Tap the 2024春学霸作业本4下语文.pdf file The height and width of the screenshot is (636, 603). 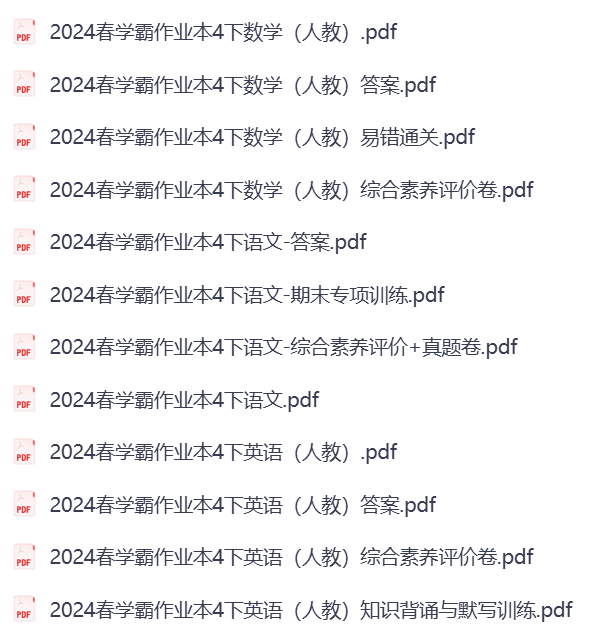pyautogui.click(x=184, y=400)
